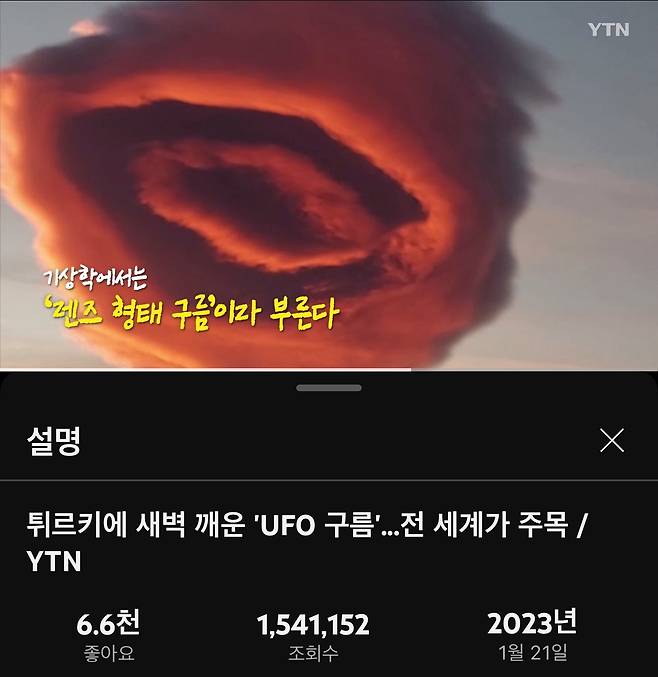
Task: Close the 설명 description panel
Action: (x=611, y=440)
